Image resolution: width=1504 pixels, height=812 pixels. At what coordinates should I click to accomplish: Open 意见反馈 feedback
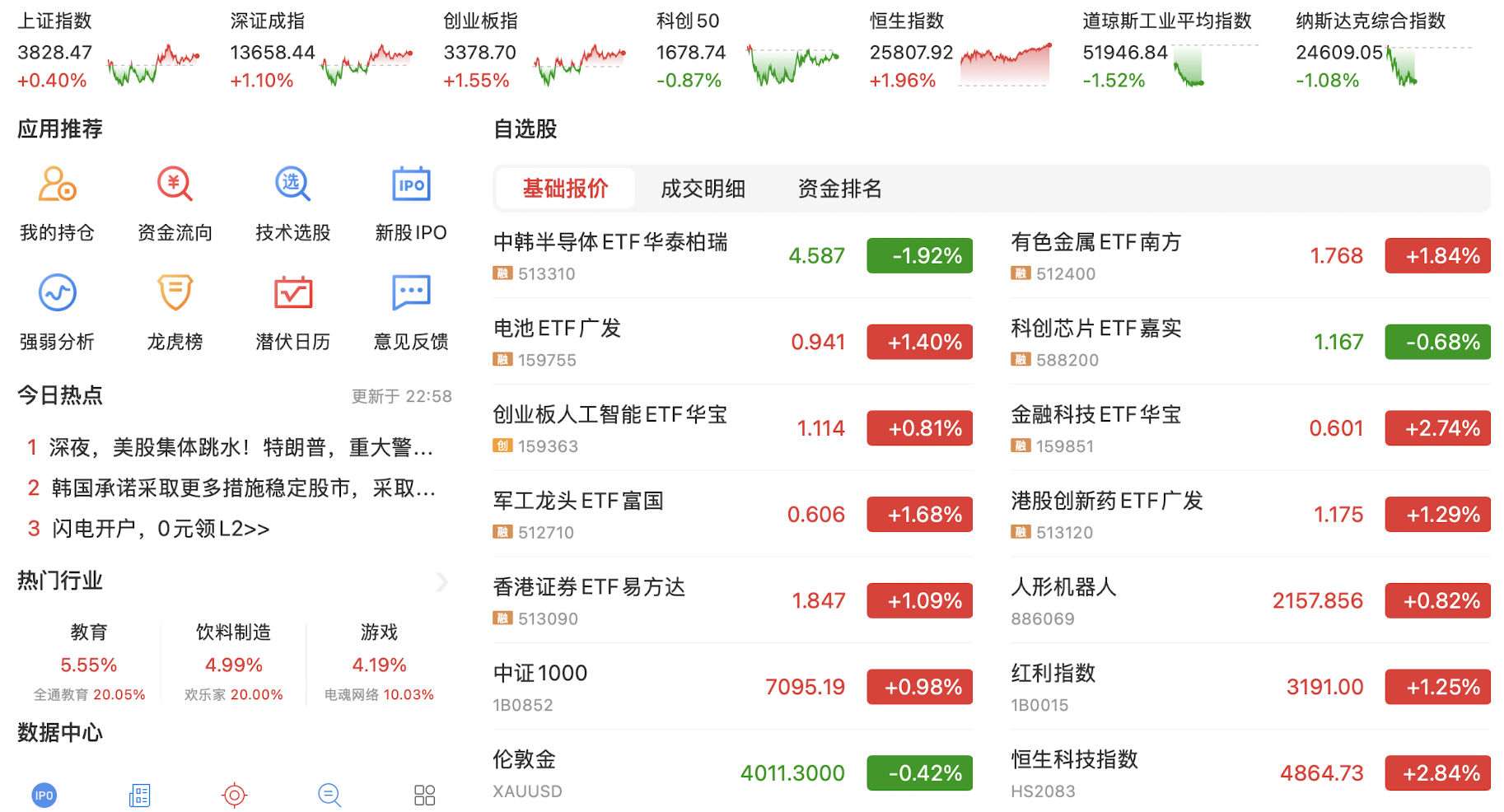click(411, 312)
